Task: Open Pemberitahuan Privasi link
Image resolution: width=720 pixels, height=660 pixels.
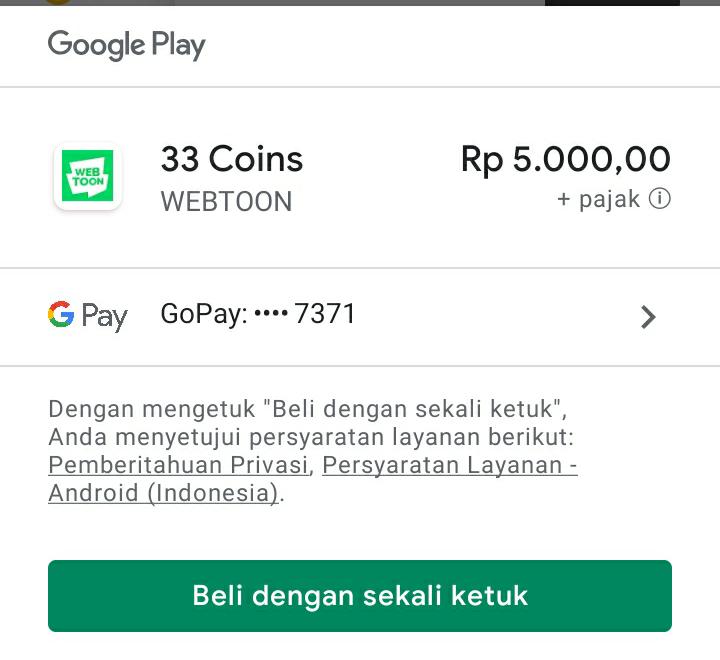Action: click(179, 465)
